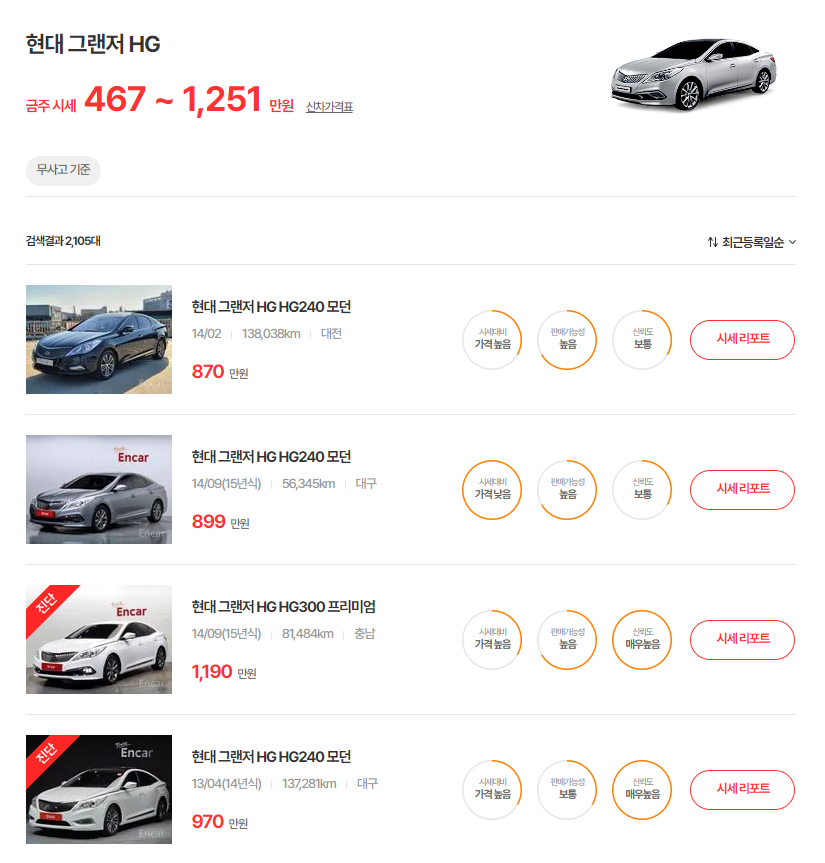Click the 가격높음 gauge ring on 1,190만원 car

click(x=491, y=640)
